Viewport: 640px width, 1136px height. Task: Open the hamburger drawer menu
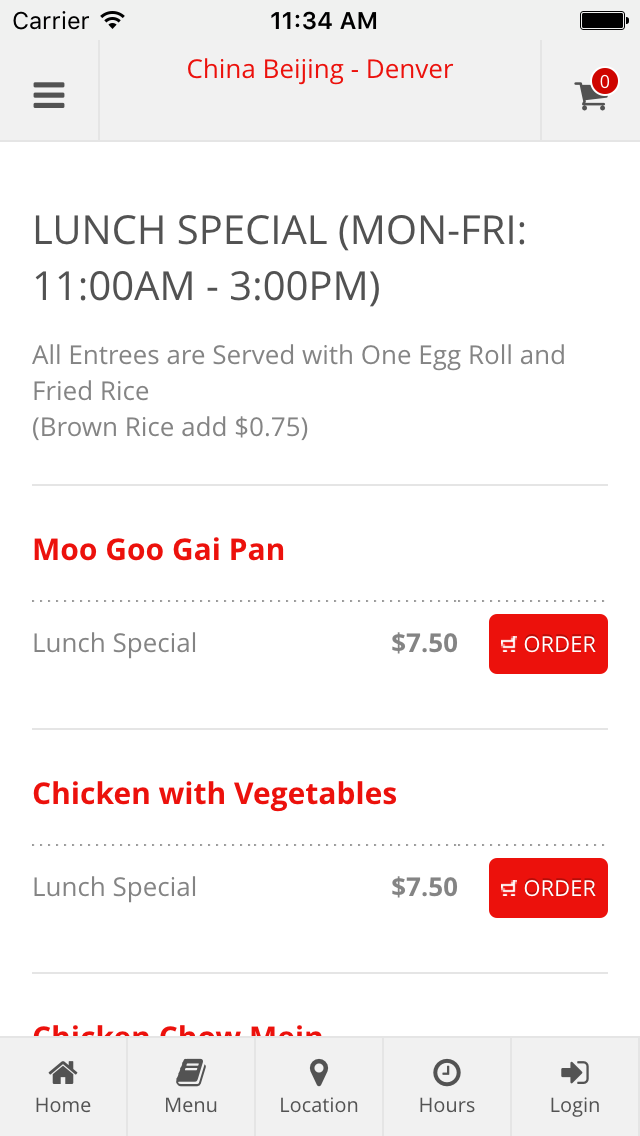(x=49, y=95)
